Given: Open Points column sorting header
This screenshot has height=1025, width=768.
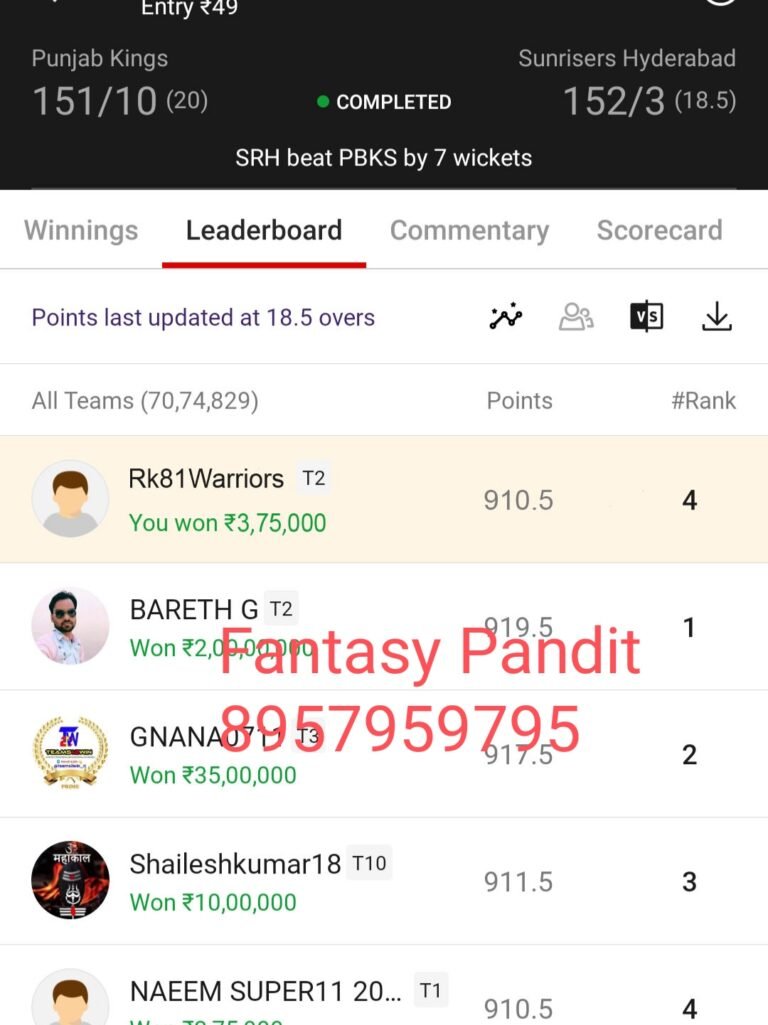Looking at the screenshot, I should pos(519,400).
